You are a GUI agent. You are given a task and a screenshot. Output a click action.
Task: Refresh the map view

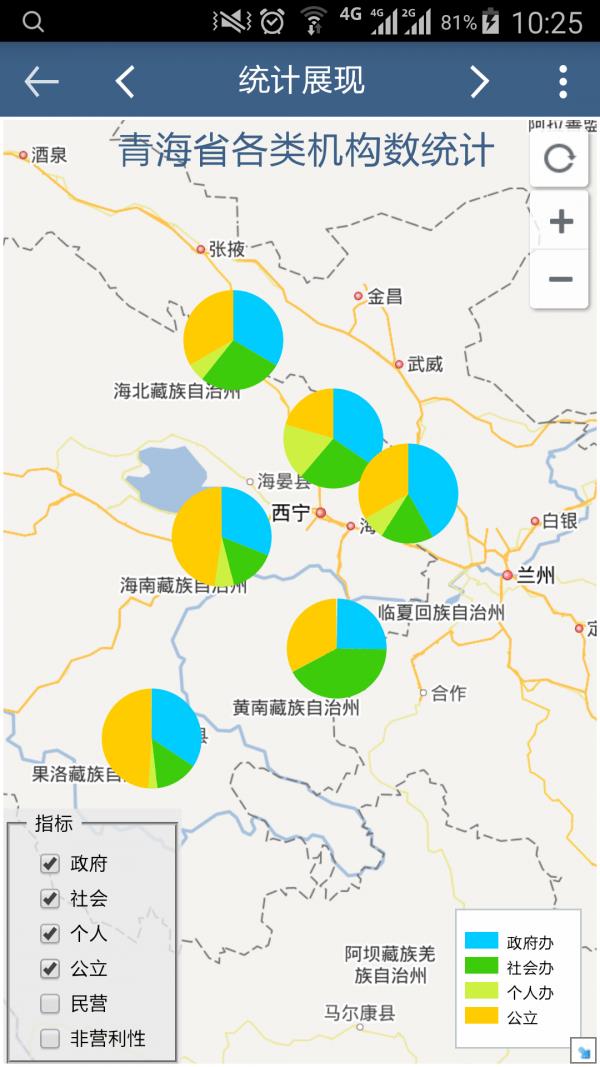pyautogui.click(x=559, y=159)
